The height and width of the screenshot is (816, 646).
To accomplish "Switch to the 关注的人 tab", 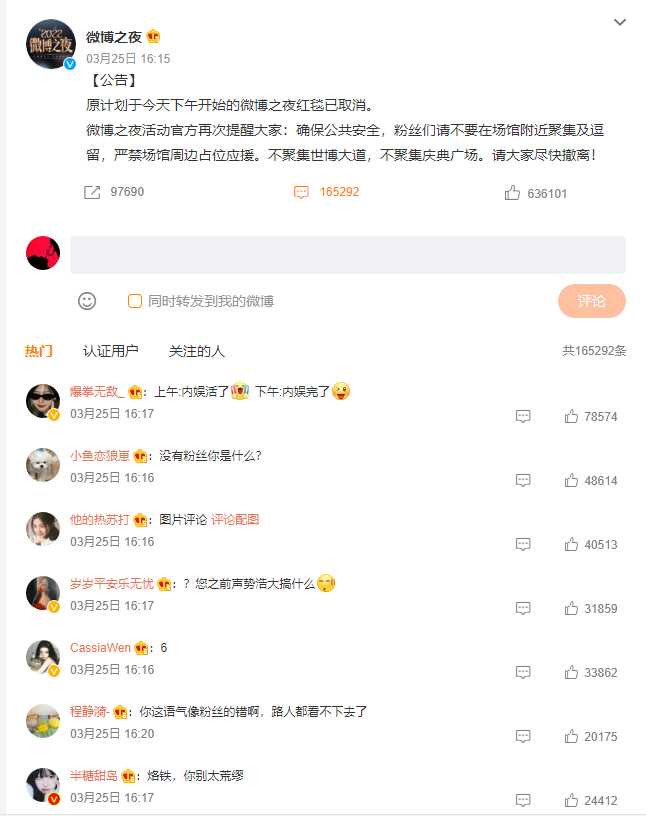I will click(196, 351).
